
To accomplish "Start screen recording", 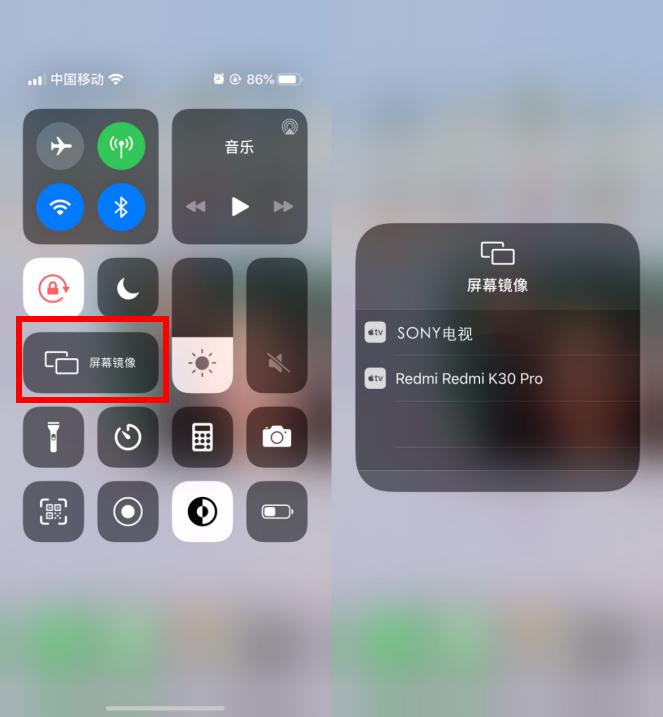I will (128, 511).
